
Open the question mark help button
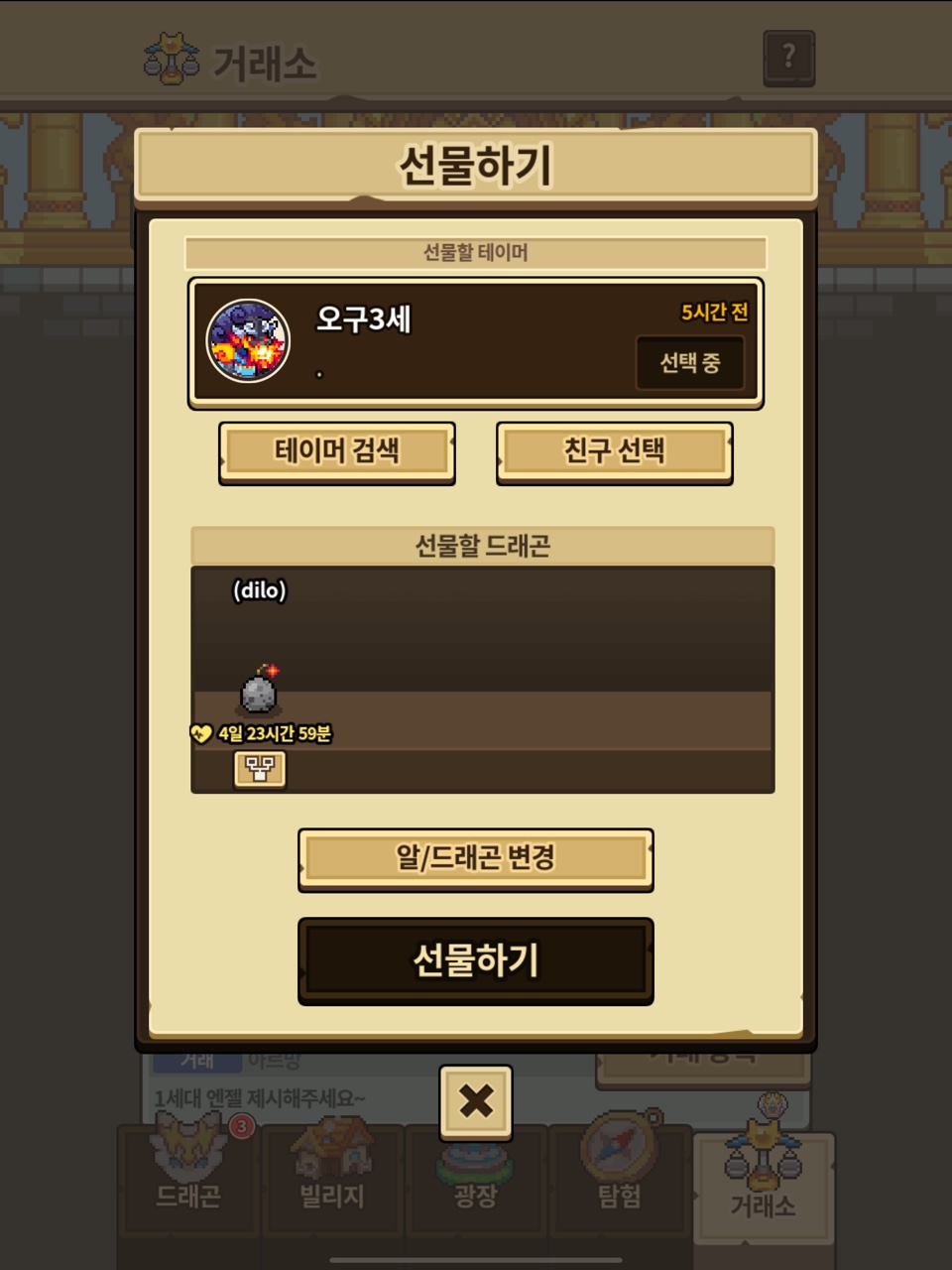[x=788, y=58]
